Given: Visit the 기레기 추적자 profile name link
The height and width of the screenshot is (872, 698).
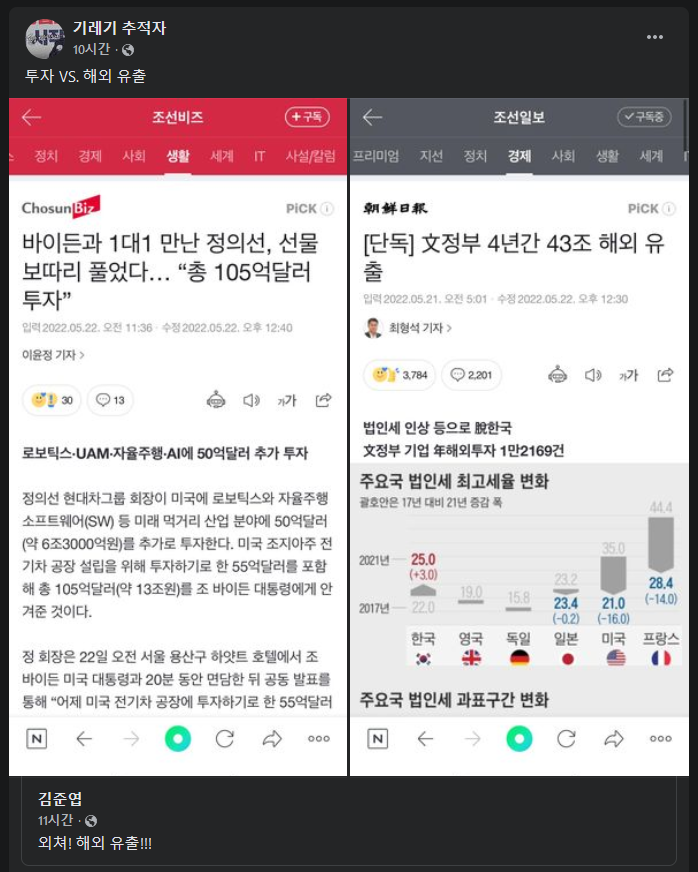Looking at the screenshot, I should 119,28.
